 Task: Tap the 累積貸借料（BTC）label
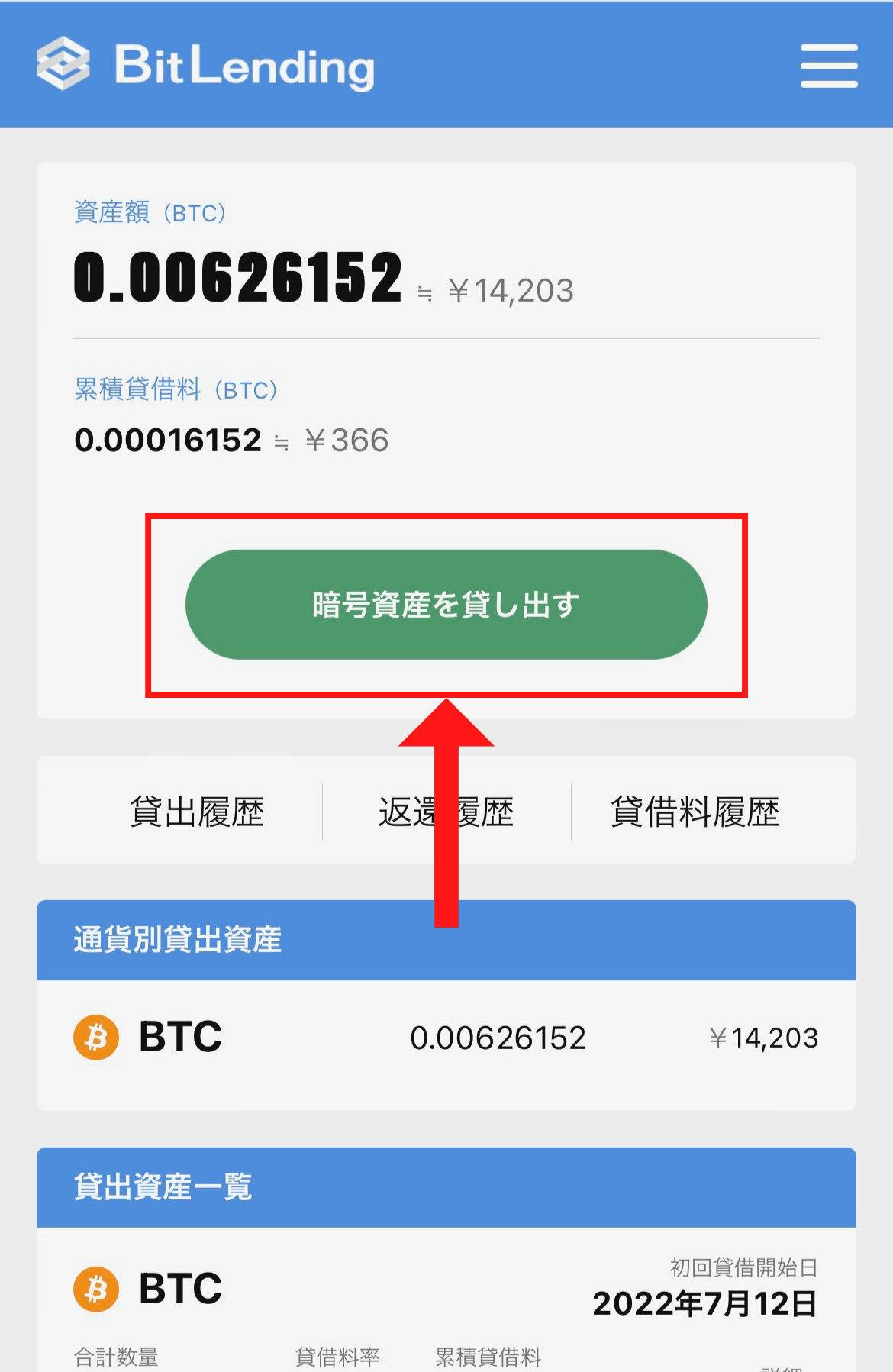176,390
